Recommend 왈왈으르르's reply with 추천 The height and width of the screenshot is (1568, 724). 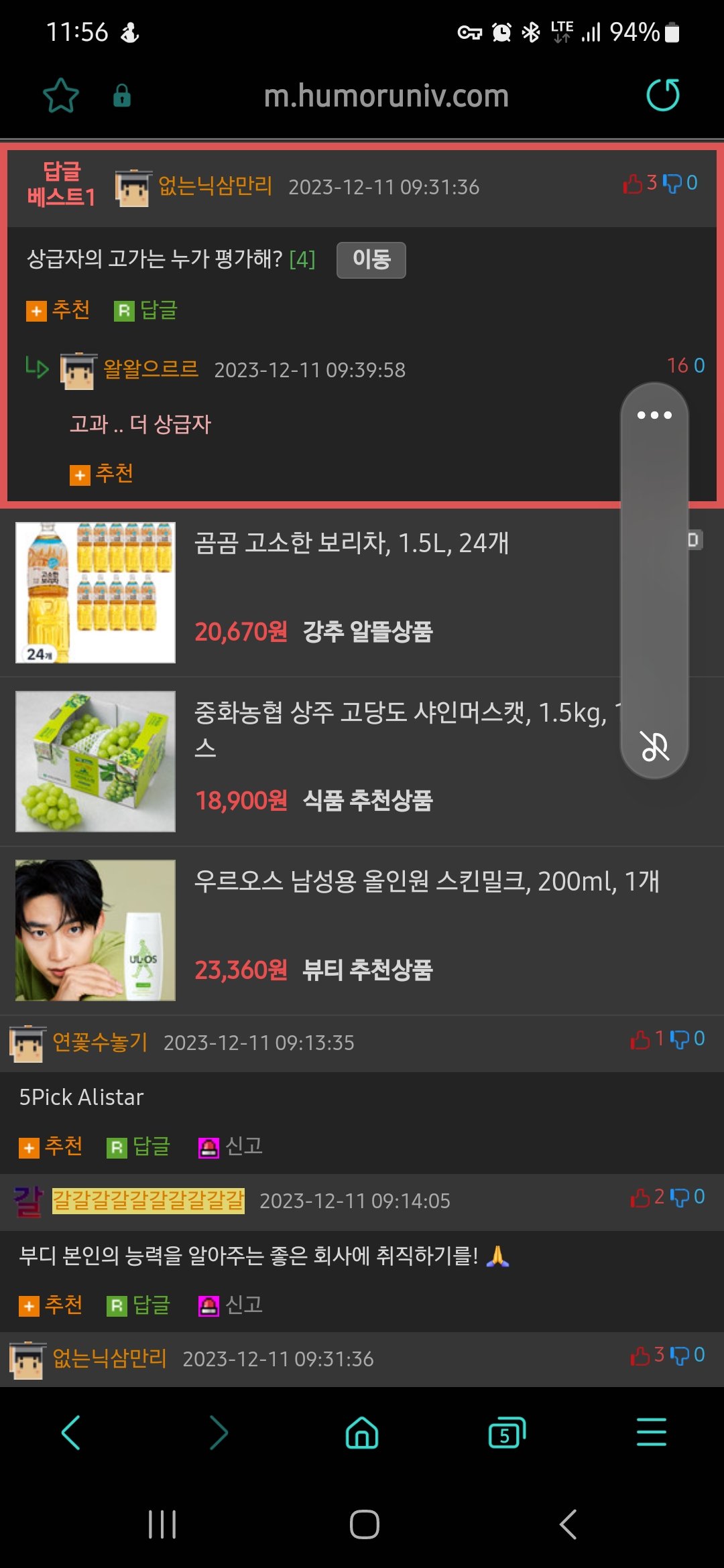(x=102, y=474)
